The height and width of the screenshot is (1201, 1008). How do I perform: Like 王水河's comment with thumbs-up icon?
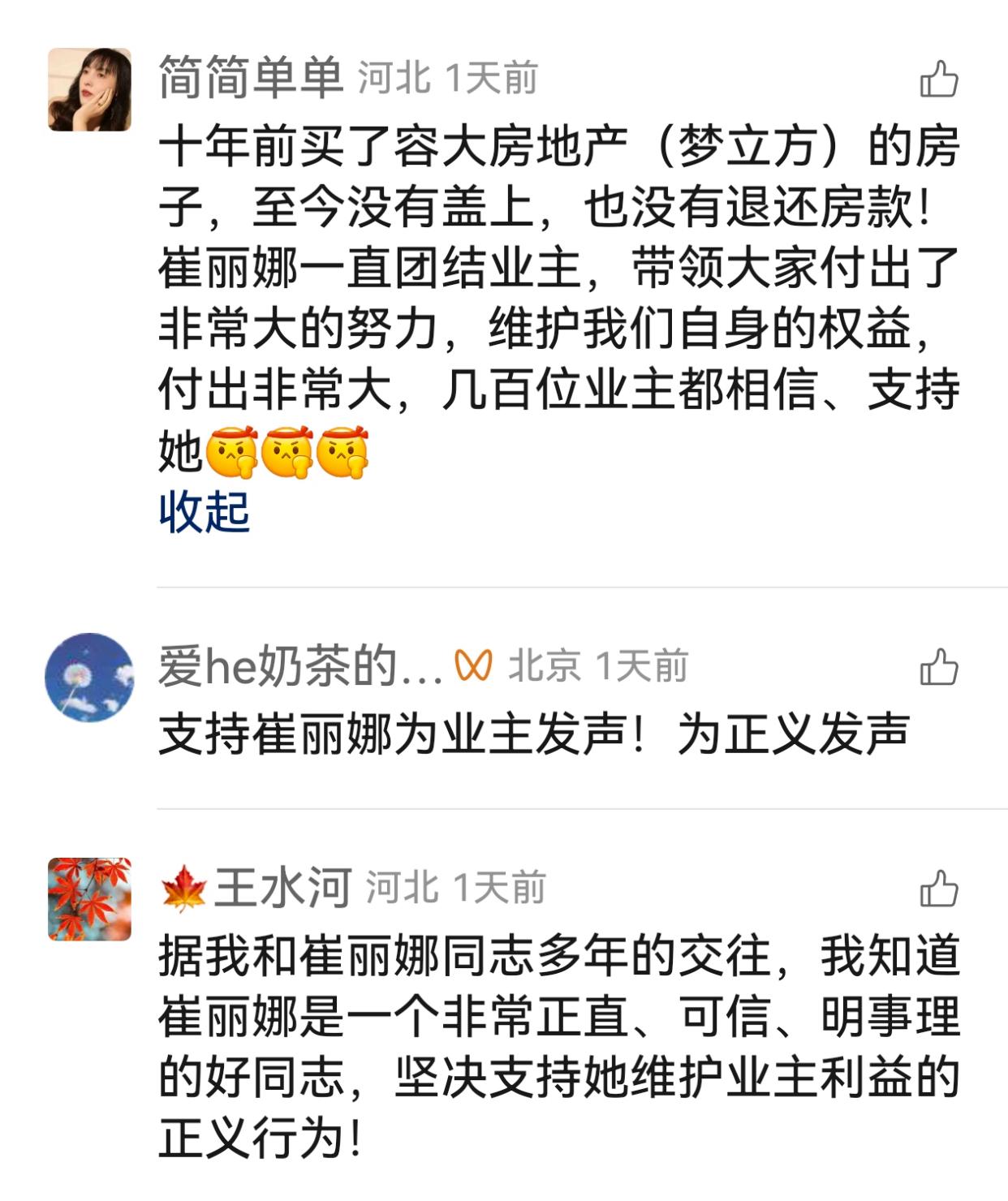point(941,889)
